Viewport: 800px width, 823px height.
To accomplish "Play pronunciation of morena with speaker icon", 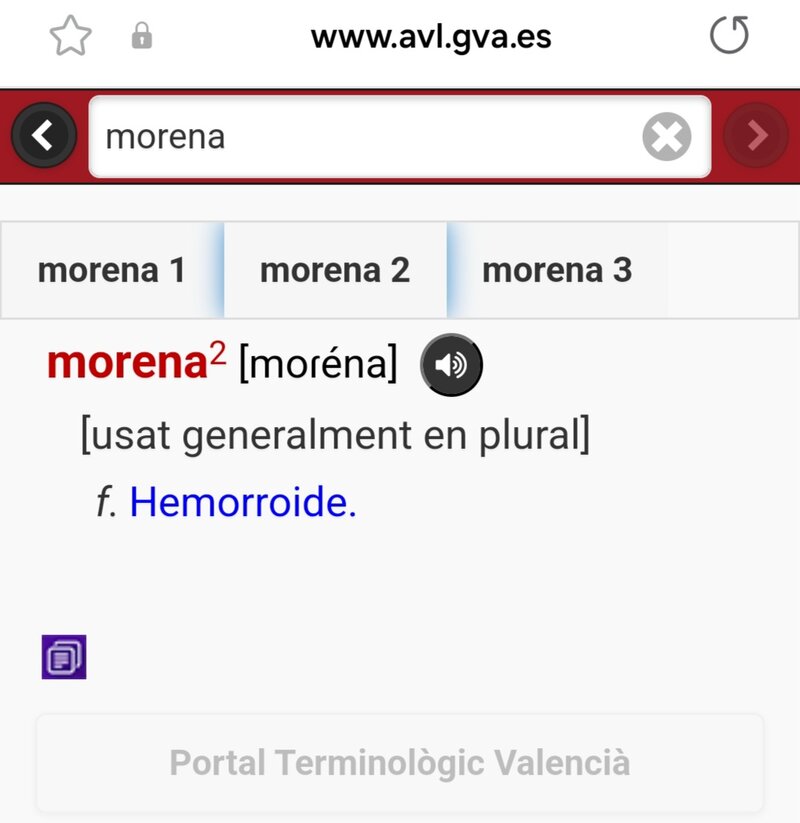I will [451, 364].
